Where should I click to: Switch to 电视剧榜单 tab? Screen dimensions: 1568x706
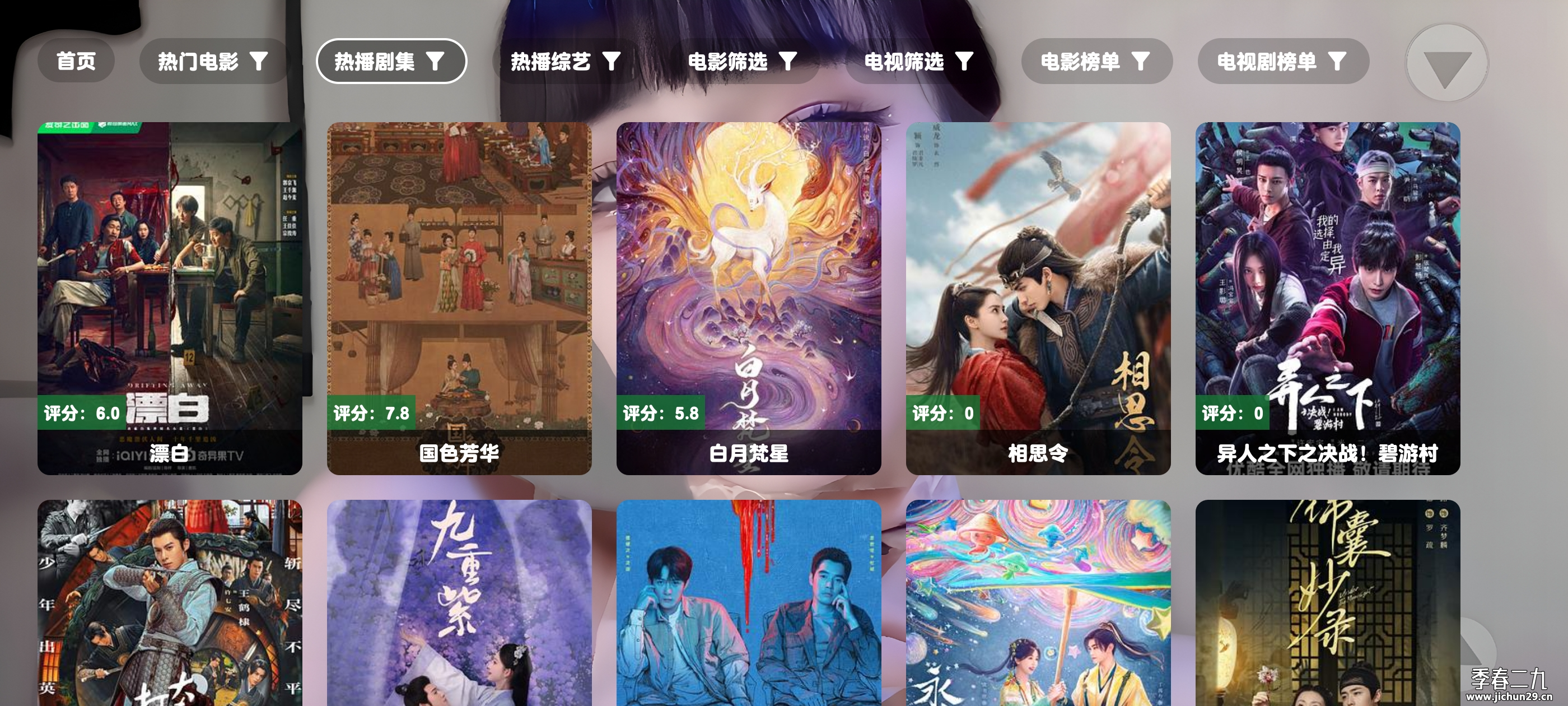[1282, 61]
